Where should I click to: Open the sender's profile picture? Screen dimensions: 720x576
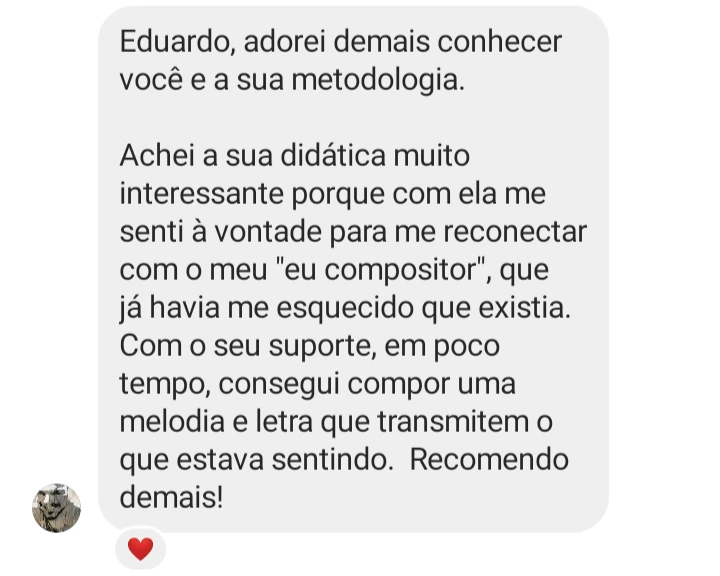(56, 507)
